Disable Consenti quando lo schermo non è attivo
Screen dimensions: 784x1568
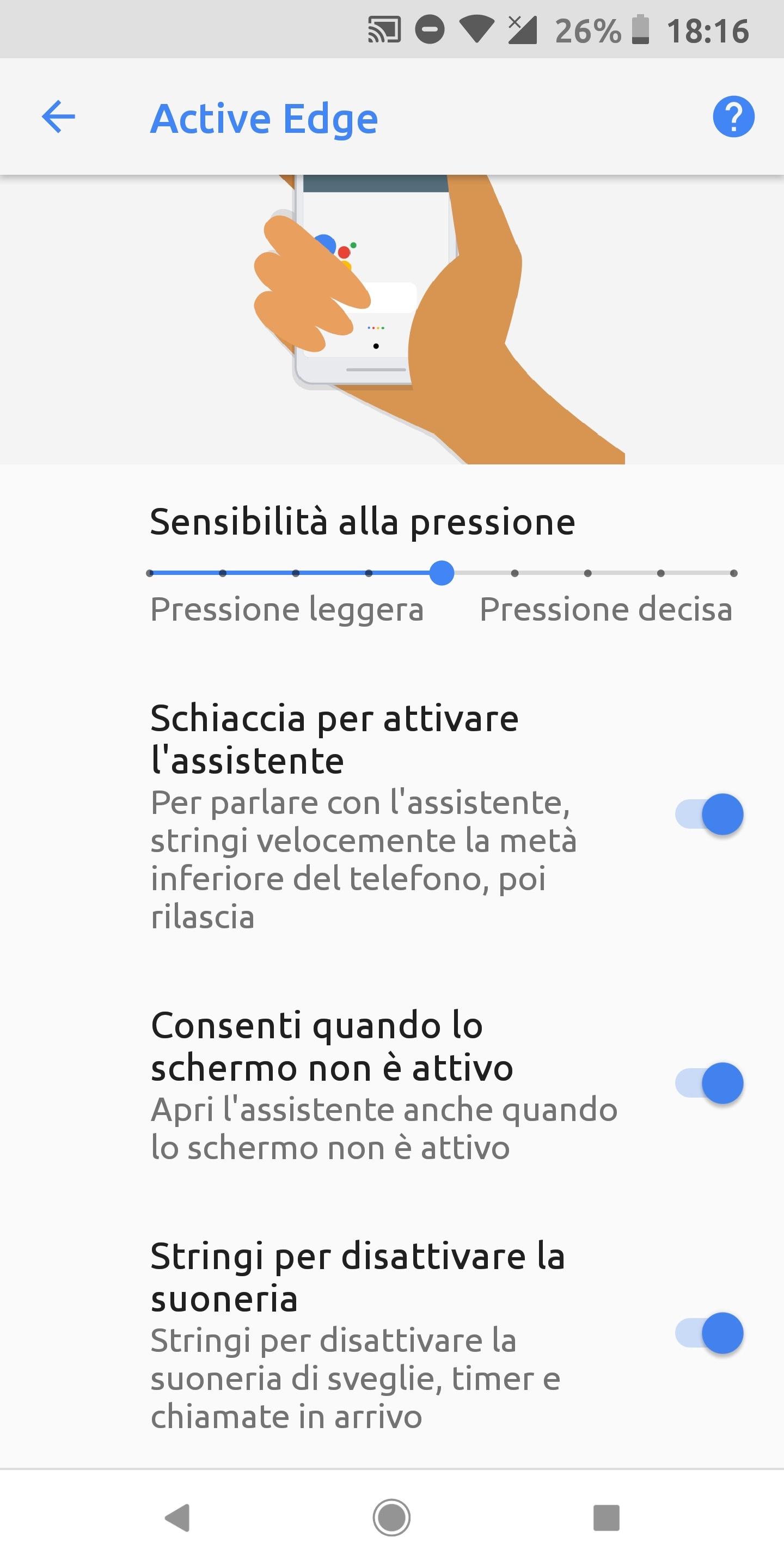coord(710,1083)
